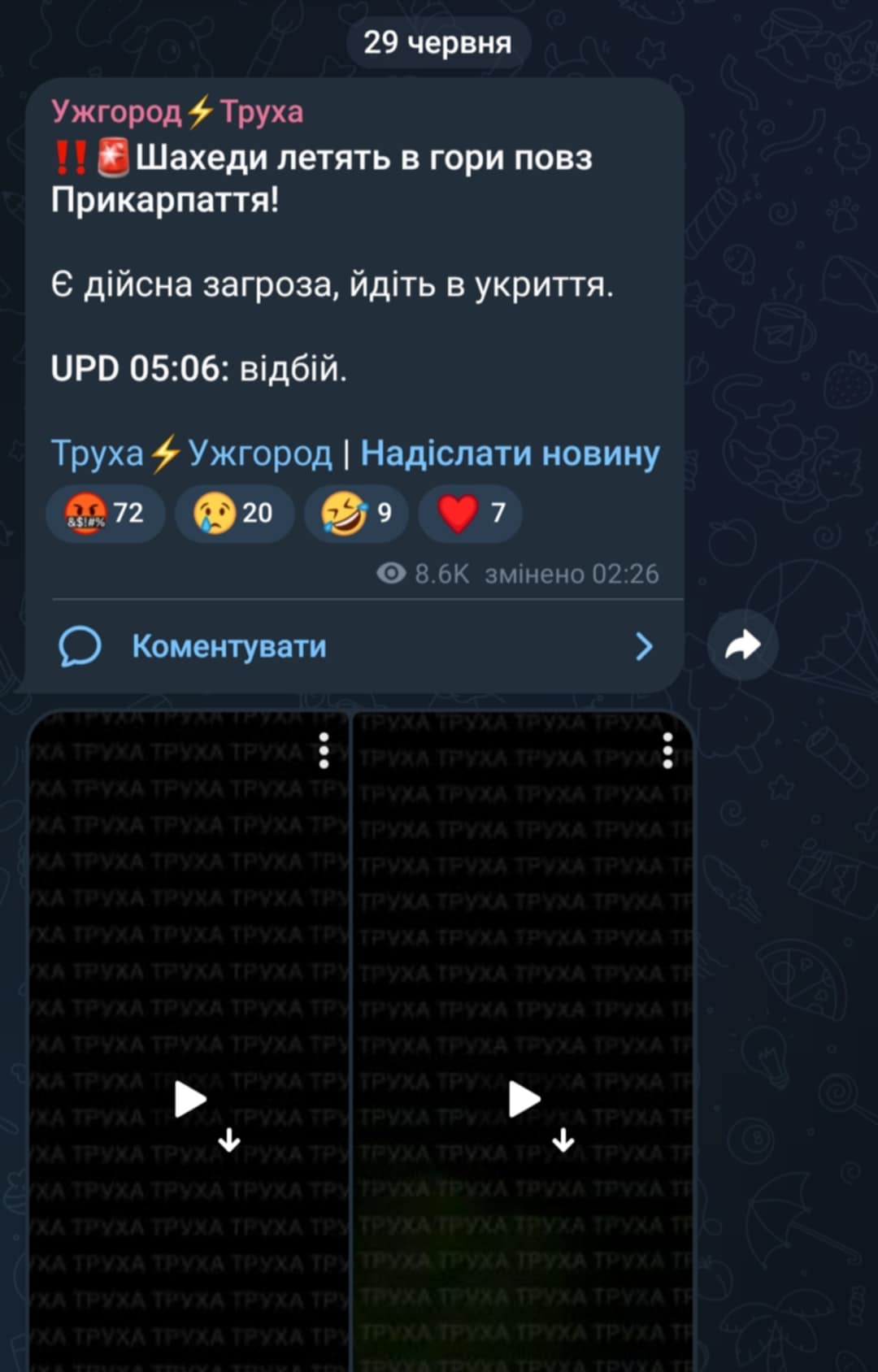
Task: Forward the post with the share arrow
Action: click(x=742, y=645)
